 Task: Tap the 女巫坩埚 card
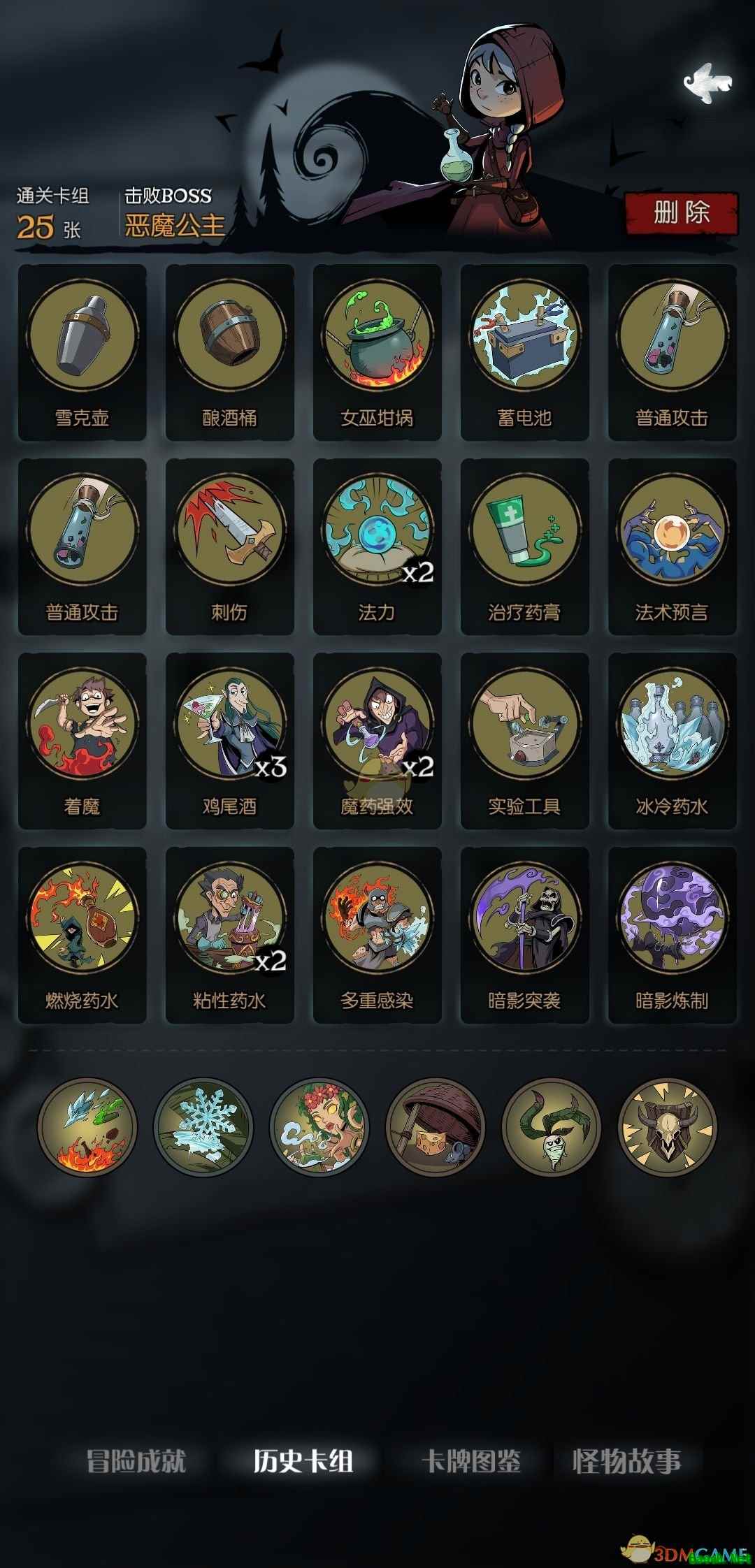(377, 351)
